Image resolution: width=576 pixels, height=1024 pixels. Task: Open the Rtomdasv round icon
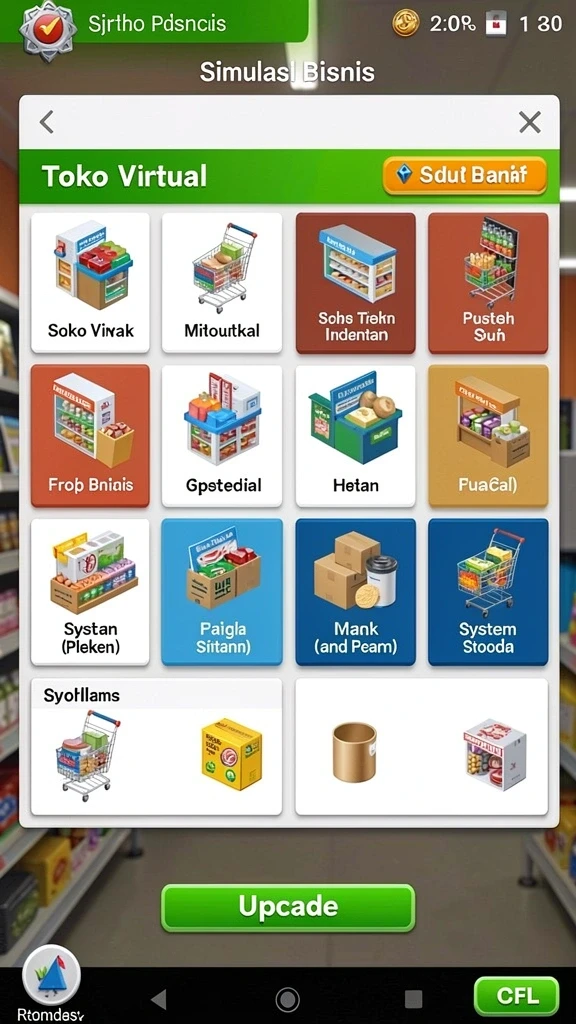[x=51, y=978]
